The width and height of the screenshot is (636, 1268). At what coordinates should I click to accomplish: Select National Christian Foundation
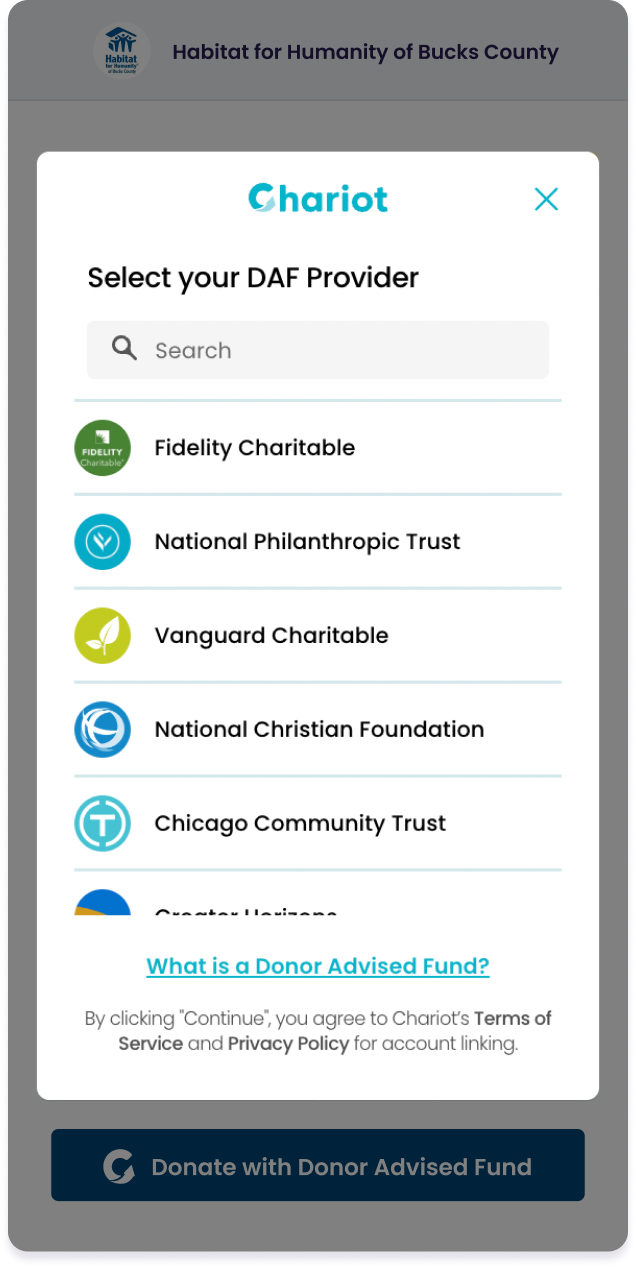coord(319,730)
